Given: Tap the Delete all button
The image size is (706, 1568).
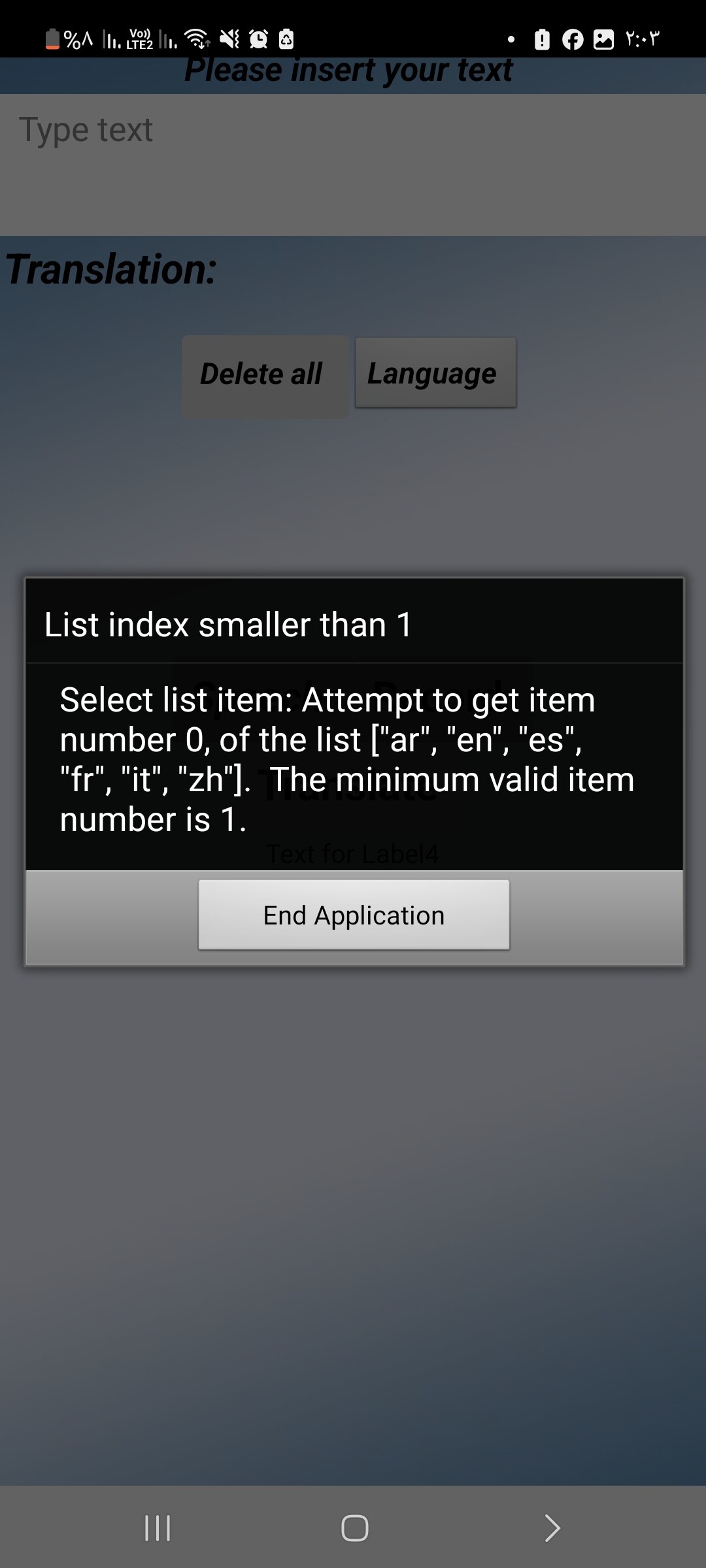Looking at the screenshot, I should pyautogui.click(x=264, y=376).
